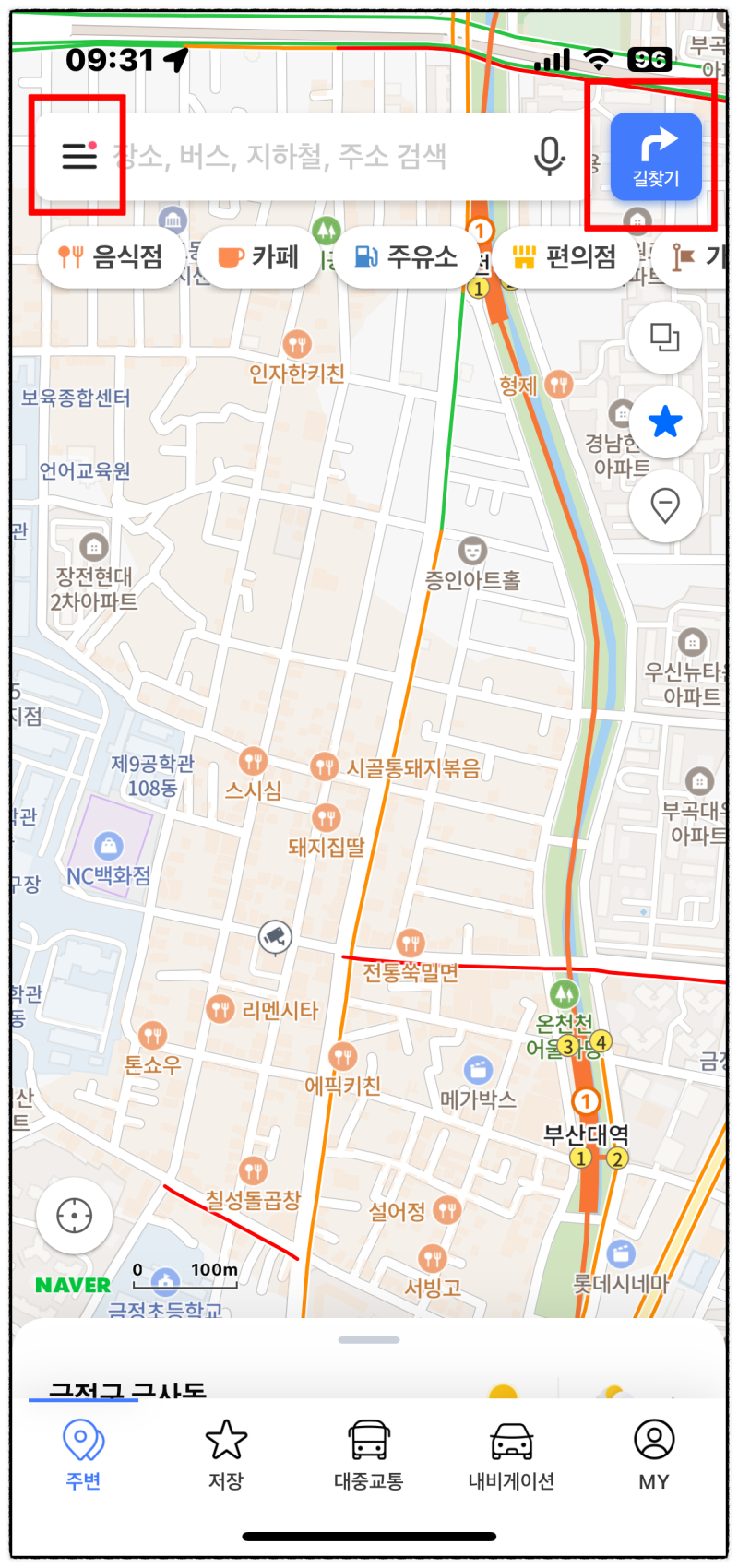
Task: Select the 주변 tab
Action: (x=83, y=1455)
